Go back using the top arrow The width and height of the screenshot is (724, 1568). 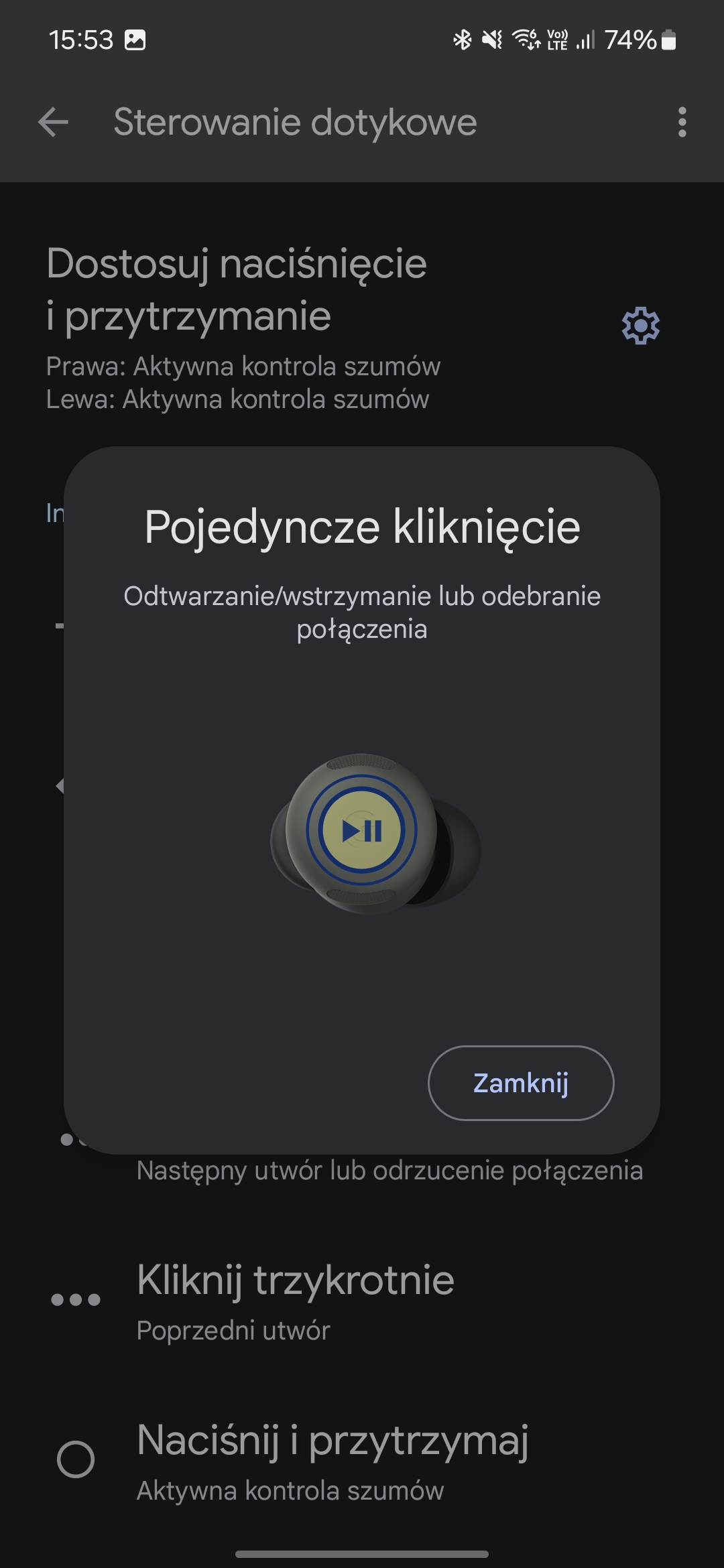[54, 123]
